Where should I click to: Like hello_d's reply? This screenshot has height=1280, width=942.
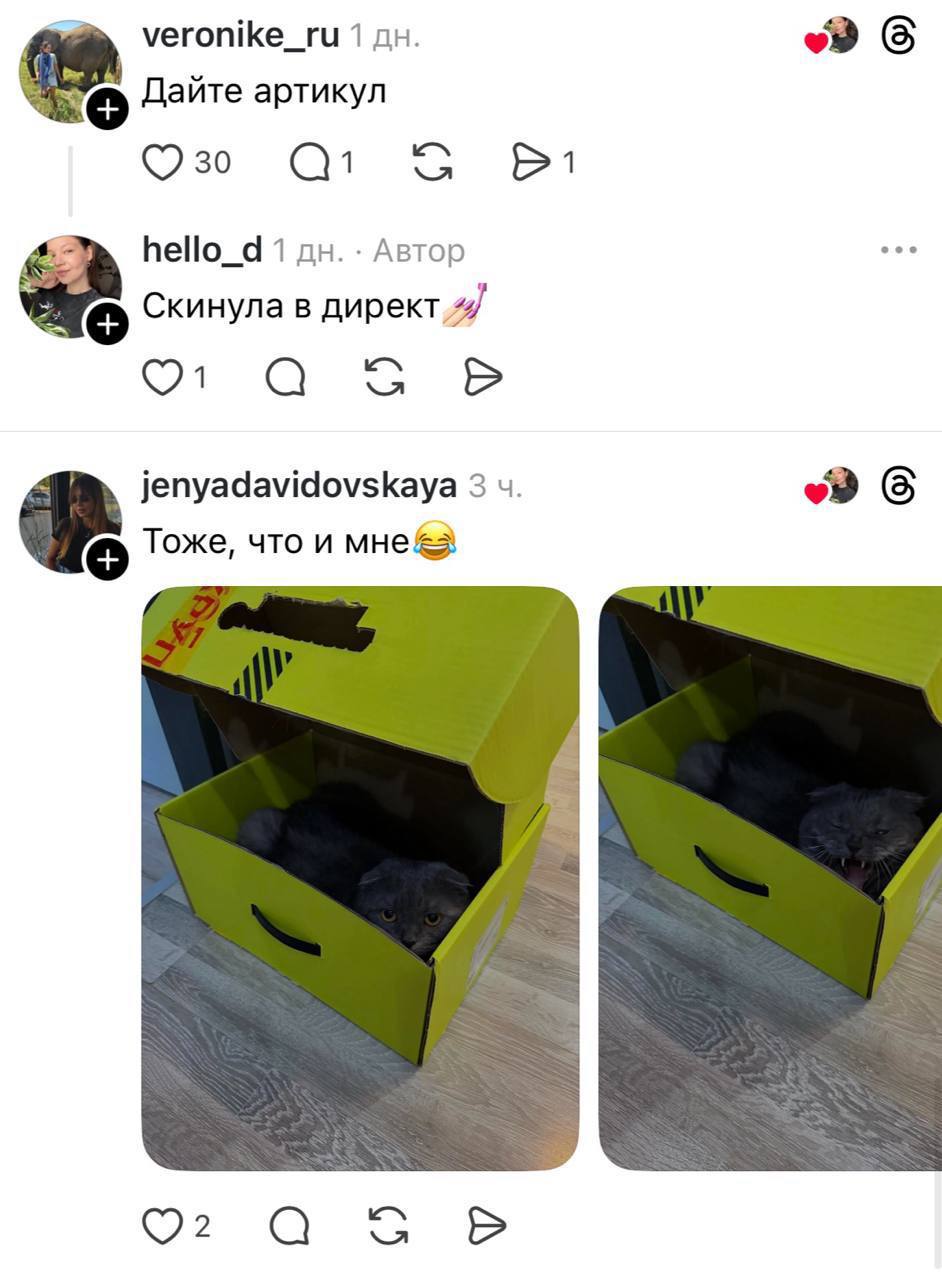click(162, 377)
